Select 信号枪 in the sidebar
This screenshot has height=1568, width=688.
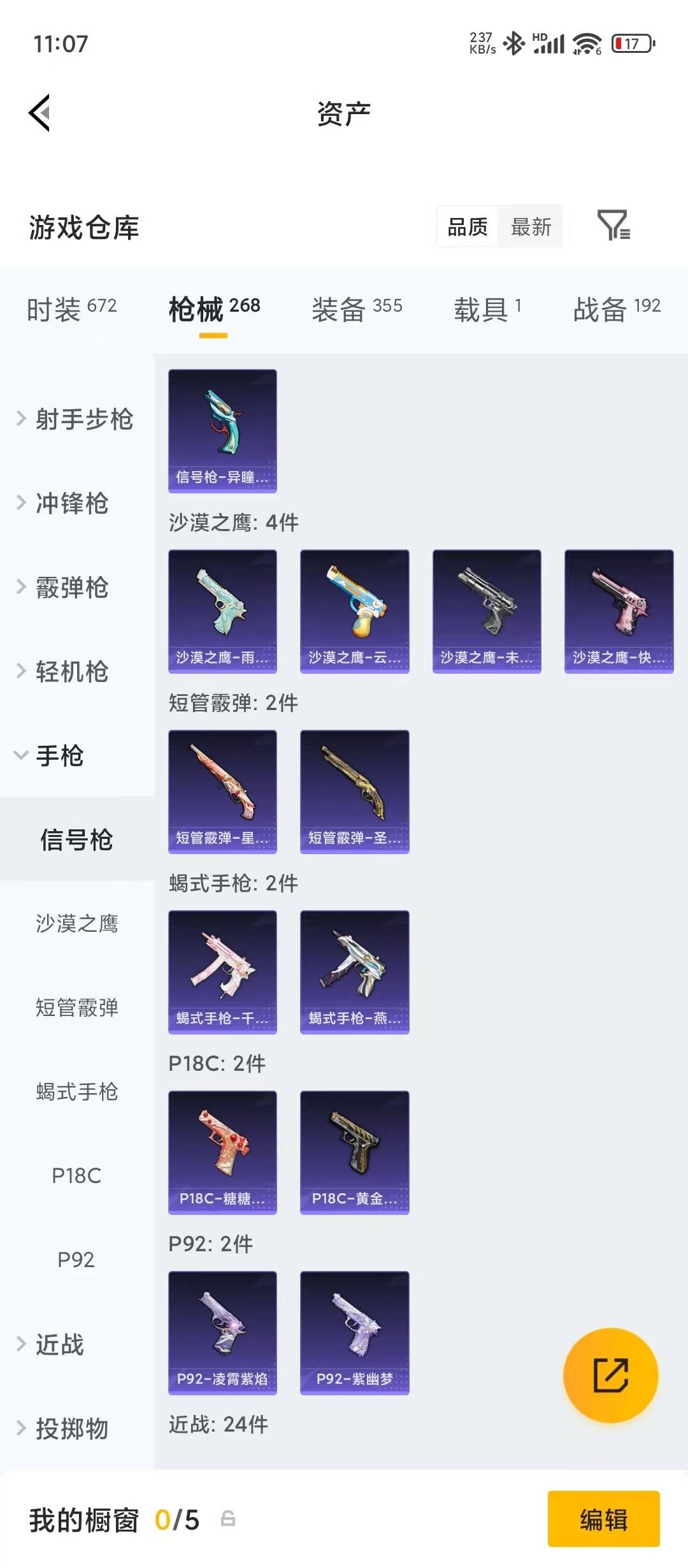pyautogui.click(x=75, y=840)
